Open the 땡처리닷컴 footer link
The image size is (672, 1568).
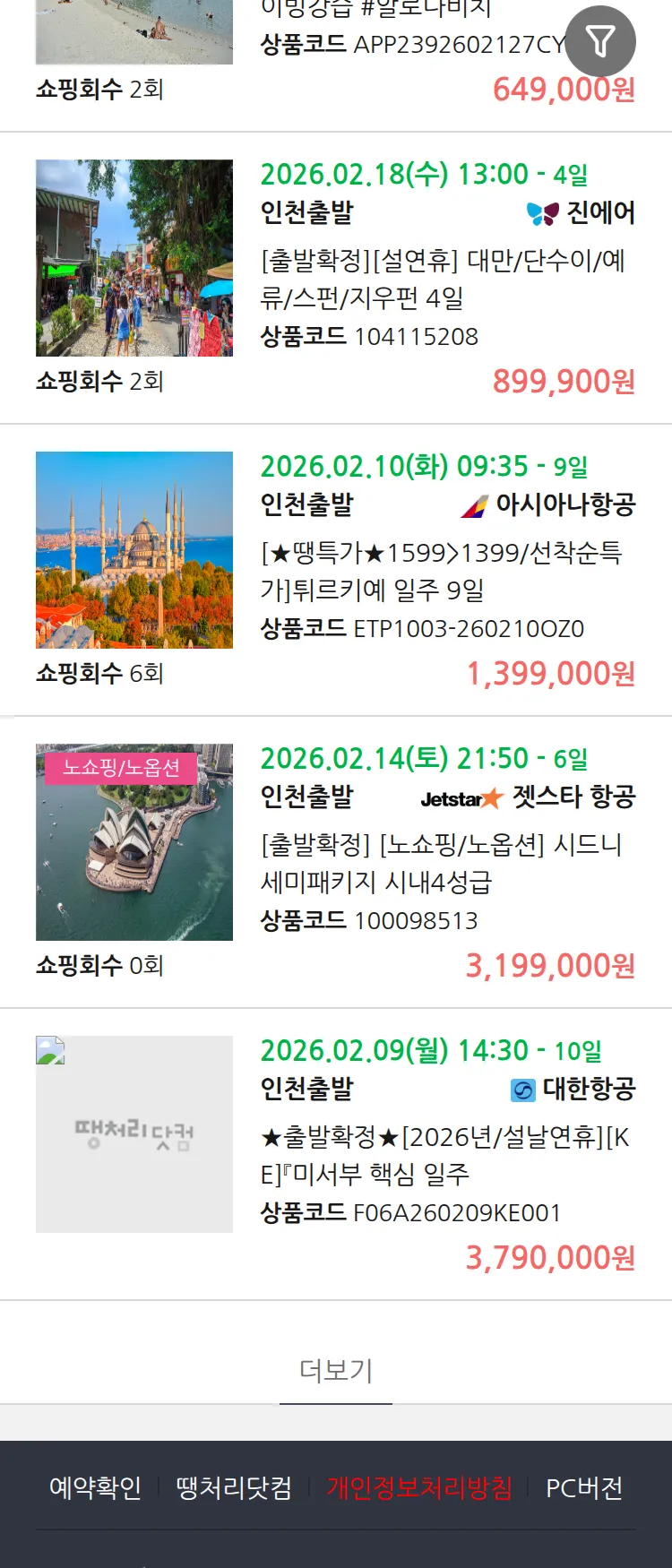point(234,1488)
